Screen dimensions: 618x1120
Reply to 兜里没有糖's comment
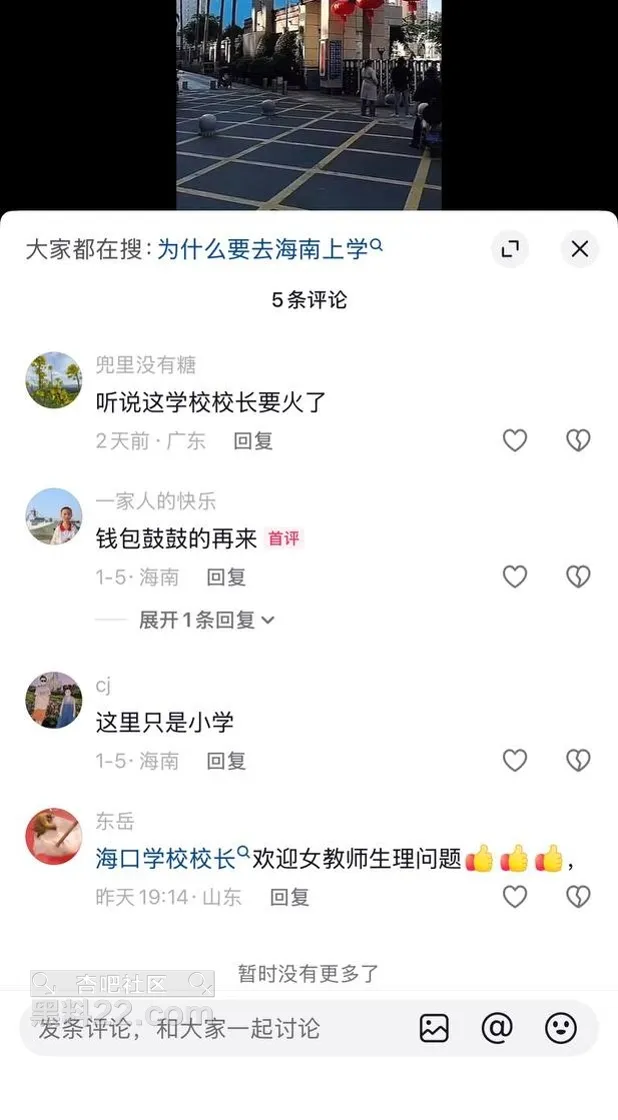pyautogui.click(x=253, y=441)
